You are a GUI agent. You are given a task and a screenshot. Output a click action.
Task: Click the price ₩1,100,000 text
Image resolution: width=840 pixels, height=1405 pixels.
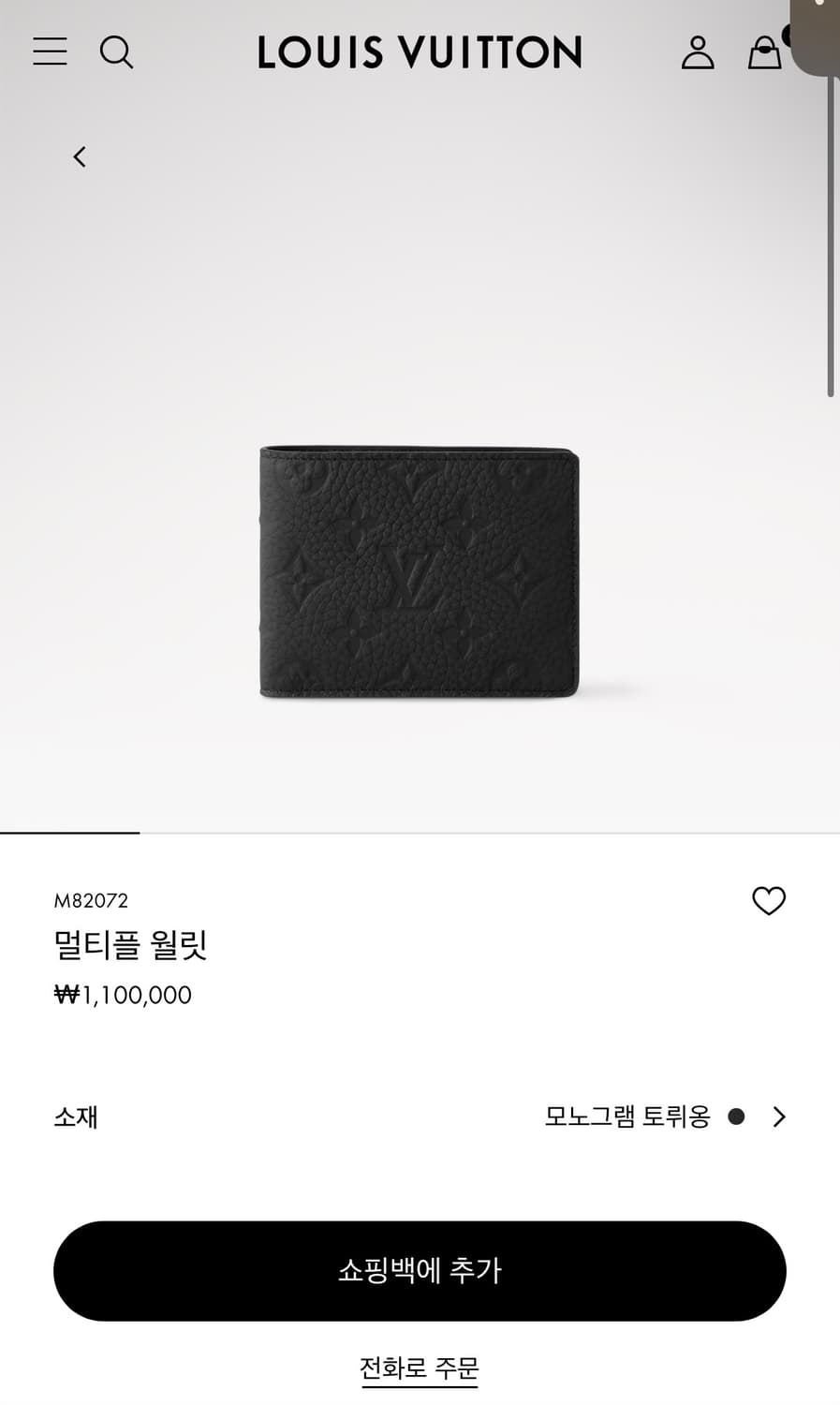pos(122,995)
